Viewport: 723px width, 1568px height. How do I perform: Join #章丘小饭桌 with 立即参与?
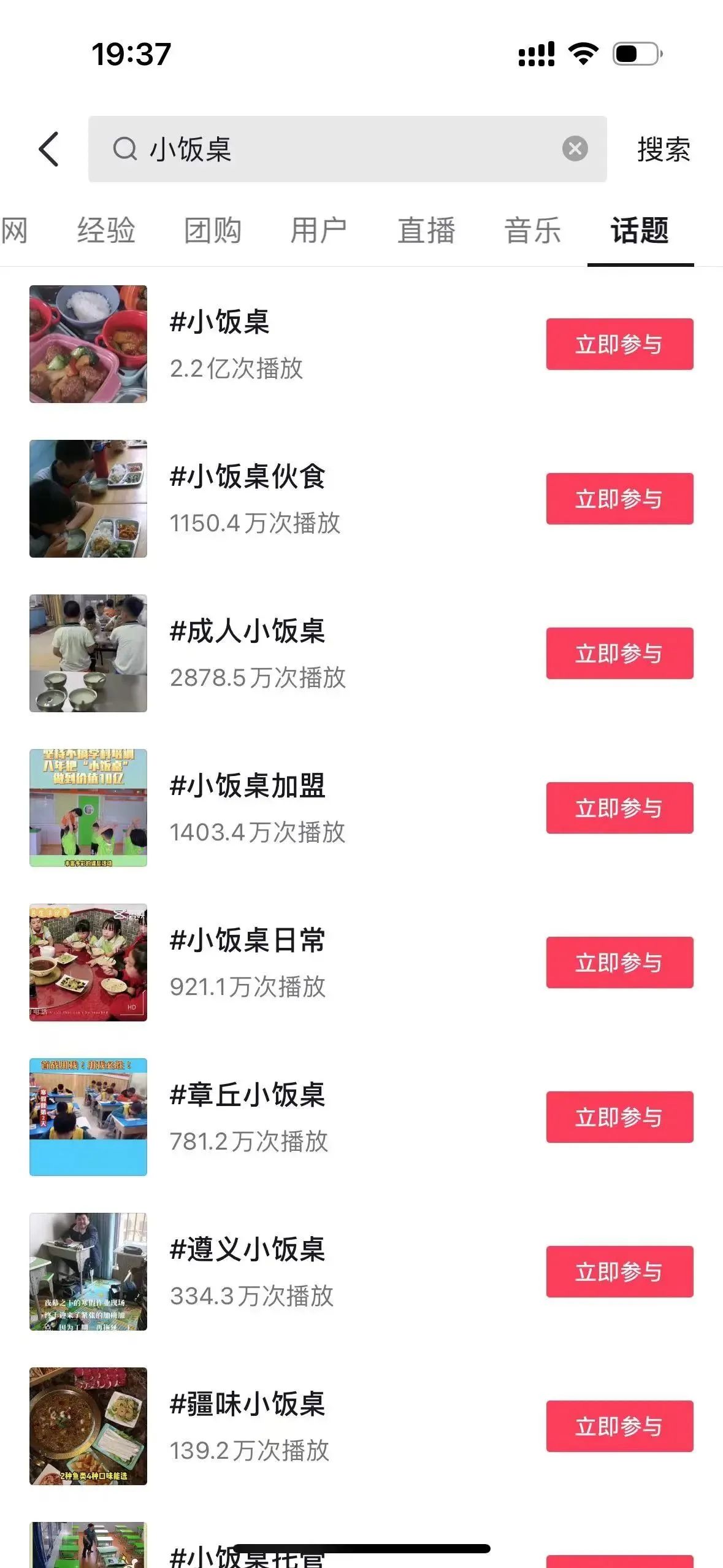coord(619,1117)
